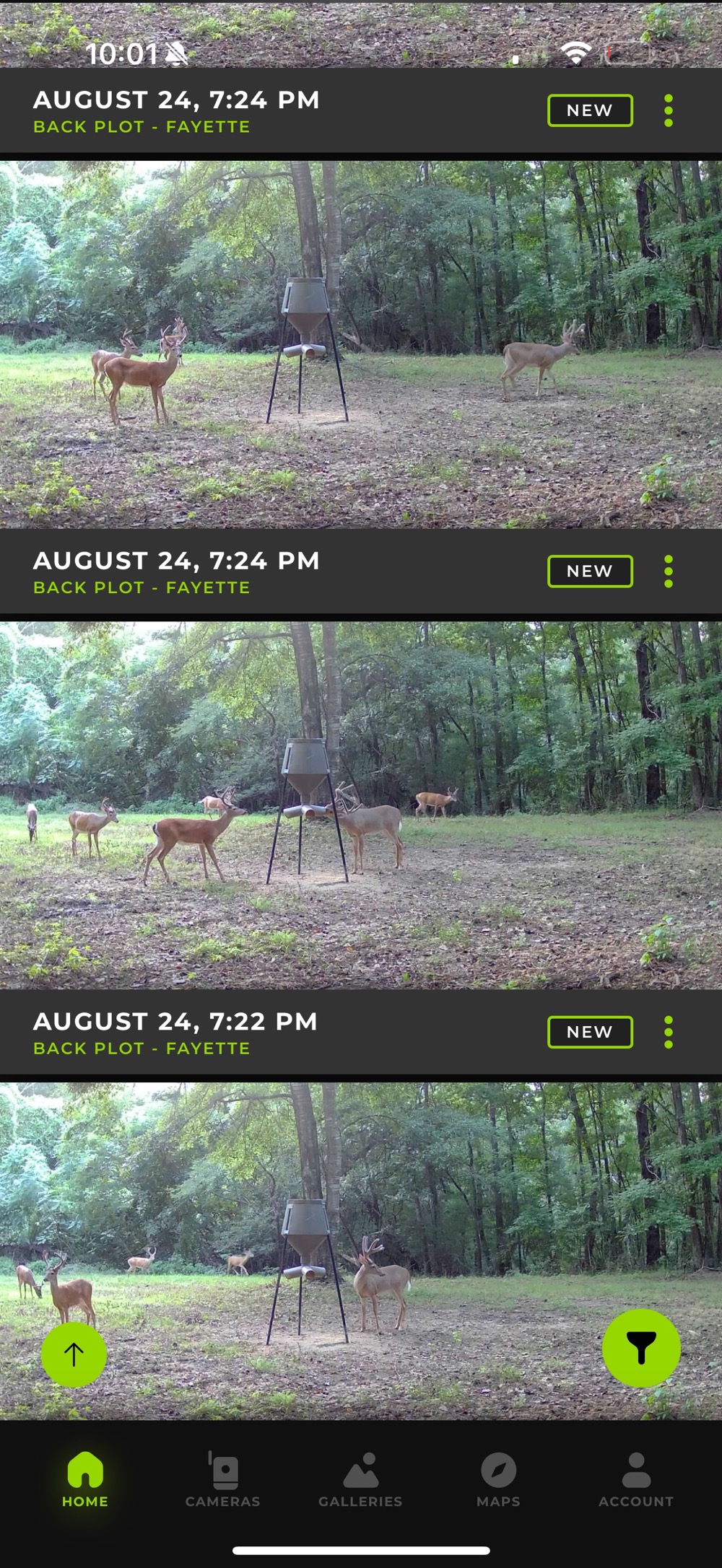Screen dimensions: 722x1568
Task: Open options menu for 7:22 PM photo
Action: 668,1032
